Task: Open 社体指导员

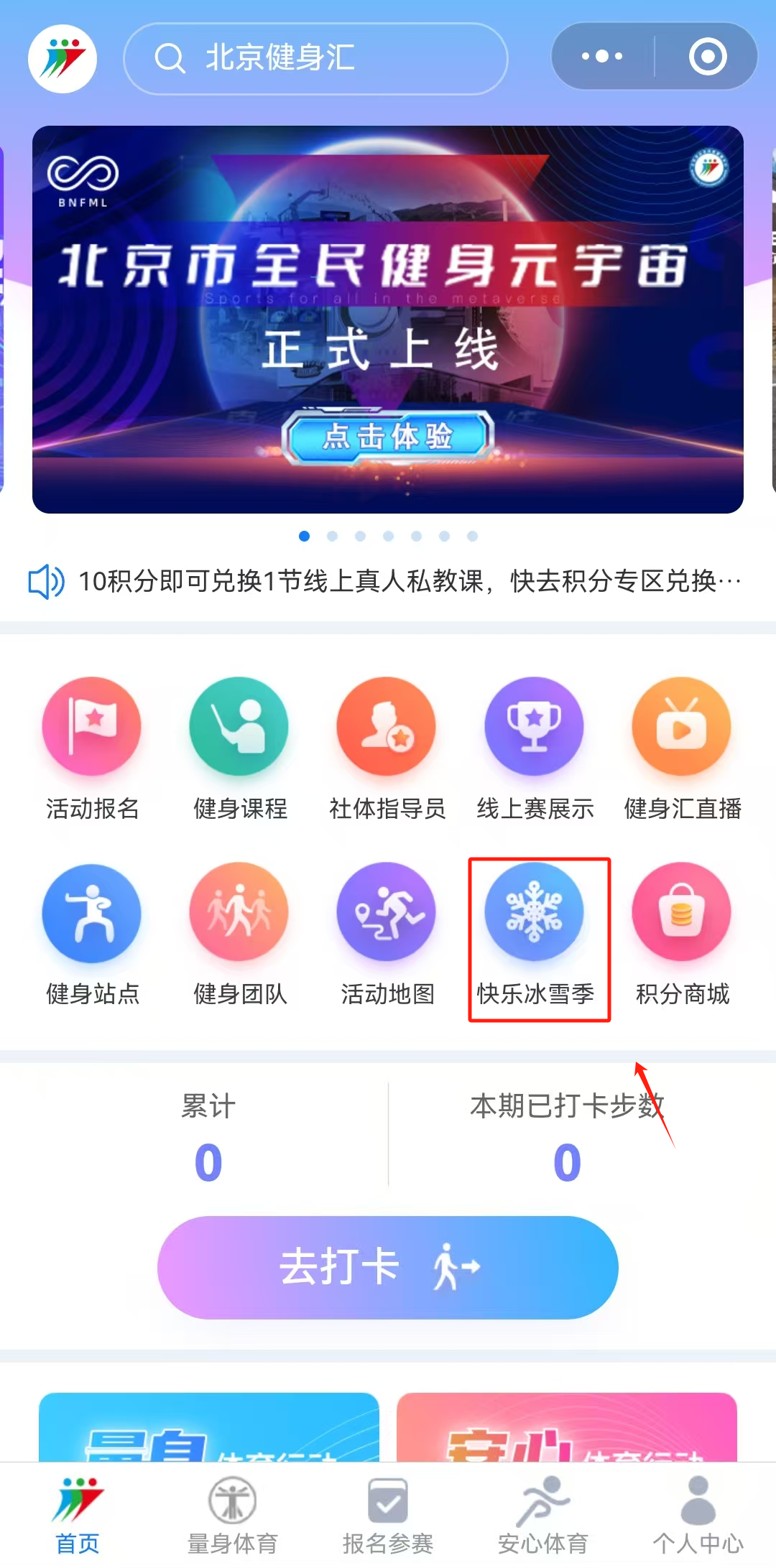Action: [x=387, y=747]
